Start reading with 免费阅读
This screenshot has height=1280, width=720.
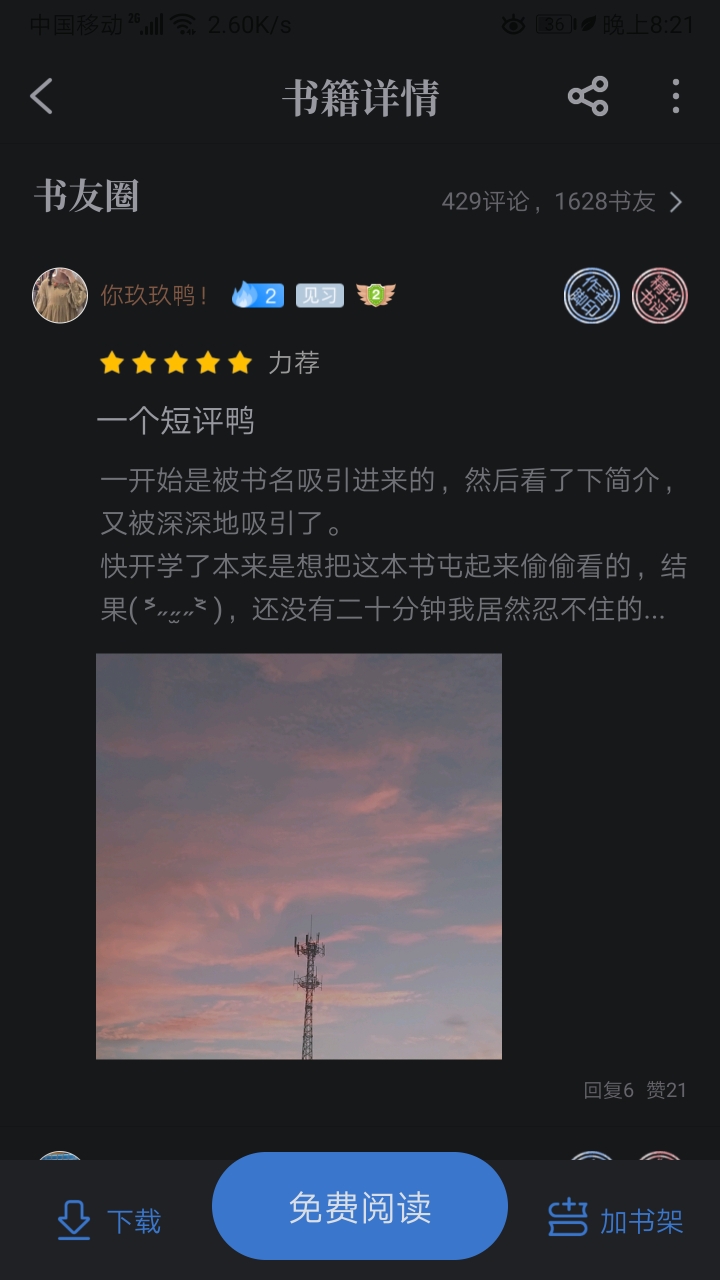point(360,1207)
